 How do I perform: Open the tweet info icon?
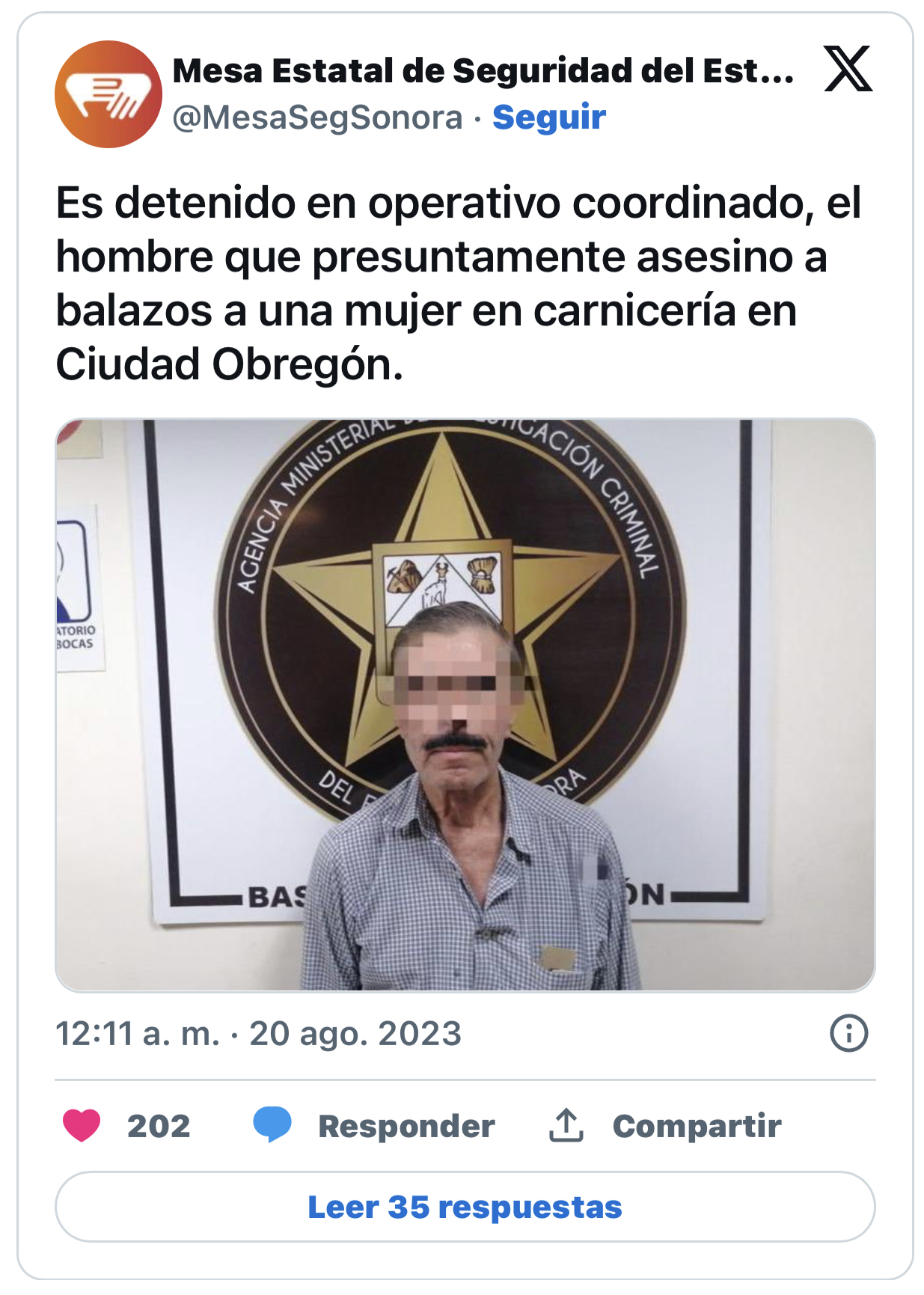click(848, 1034)
